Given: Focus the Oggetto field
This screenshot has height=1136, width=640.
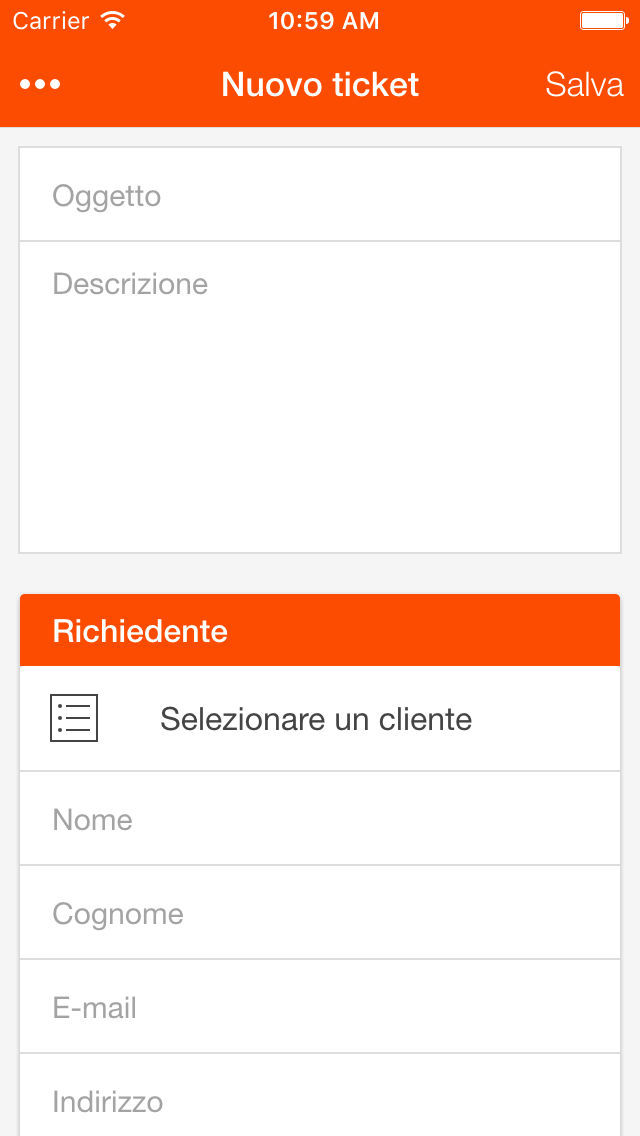Looking at the screenshot, I should click(x=320, y=195).
